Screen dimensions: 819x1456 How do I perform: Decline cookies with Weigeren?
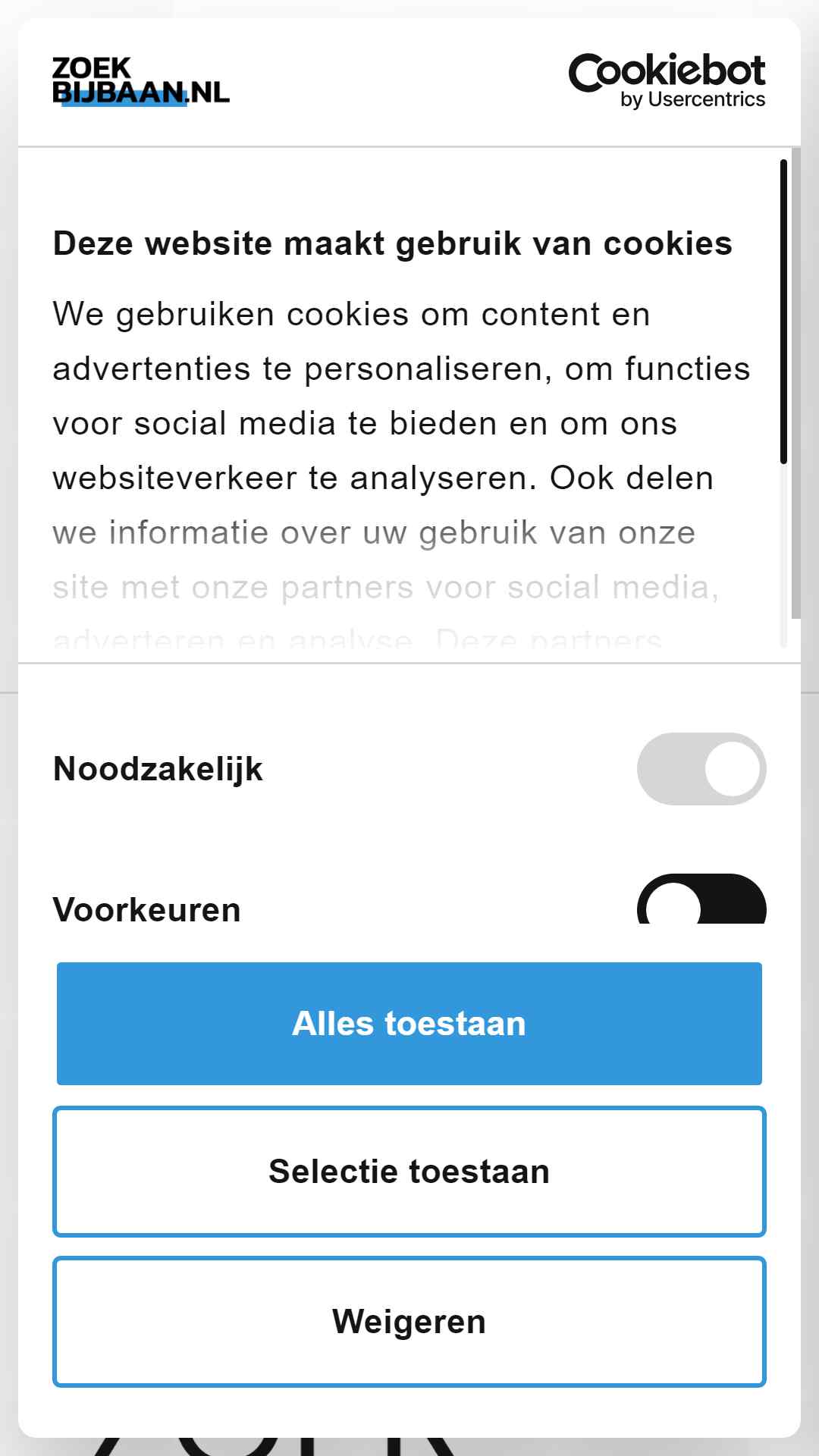click(x=409, y=1322)
